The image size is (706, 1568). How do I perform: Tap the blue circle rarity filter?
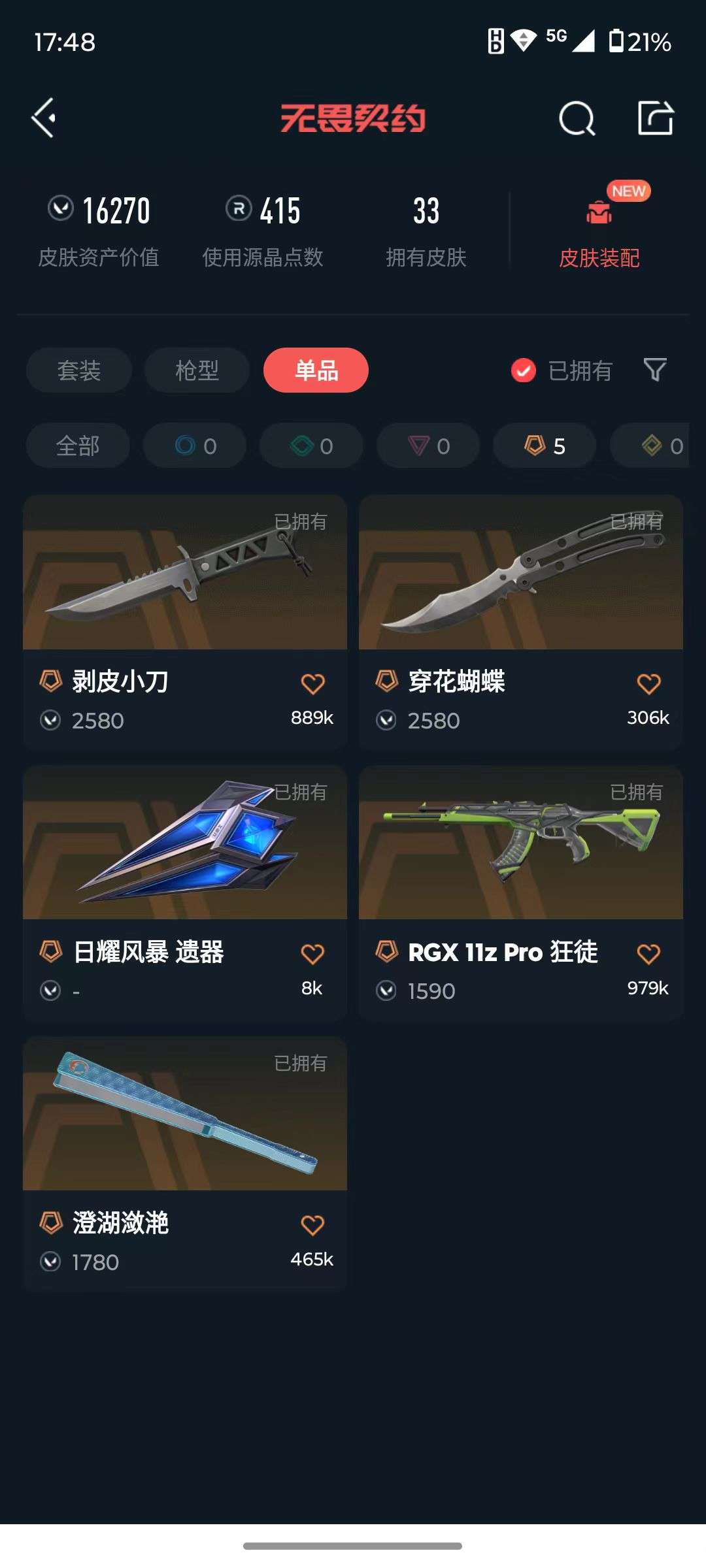coord(194,446)
